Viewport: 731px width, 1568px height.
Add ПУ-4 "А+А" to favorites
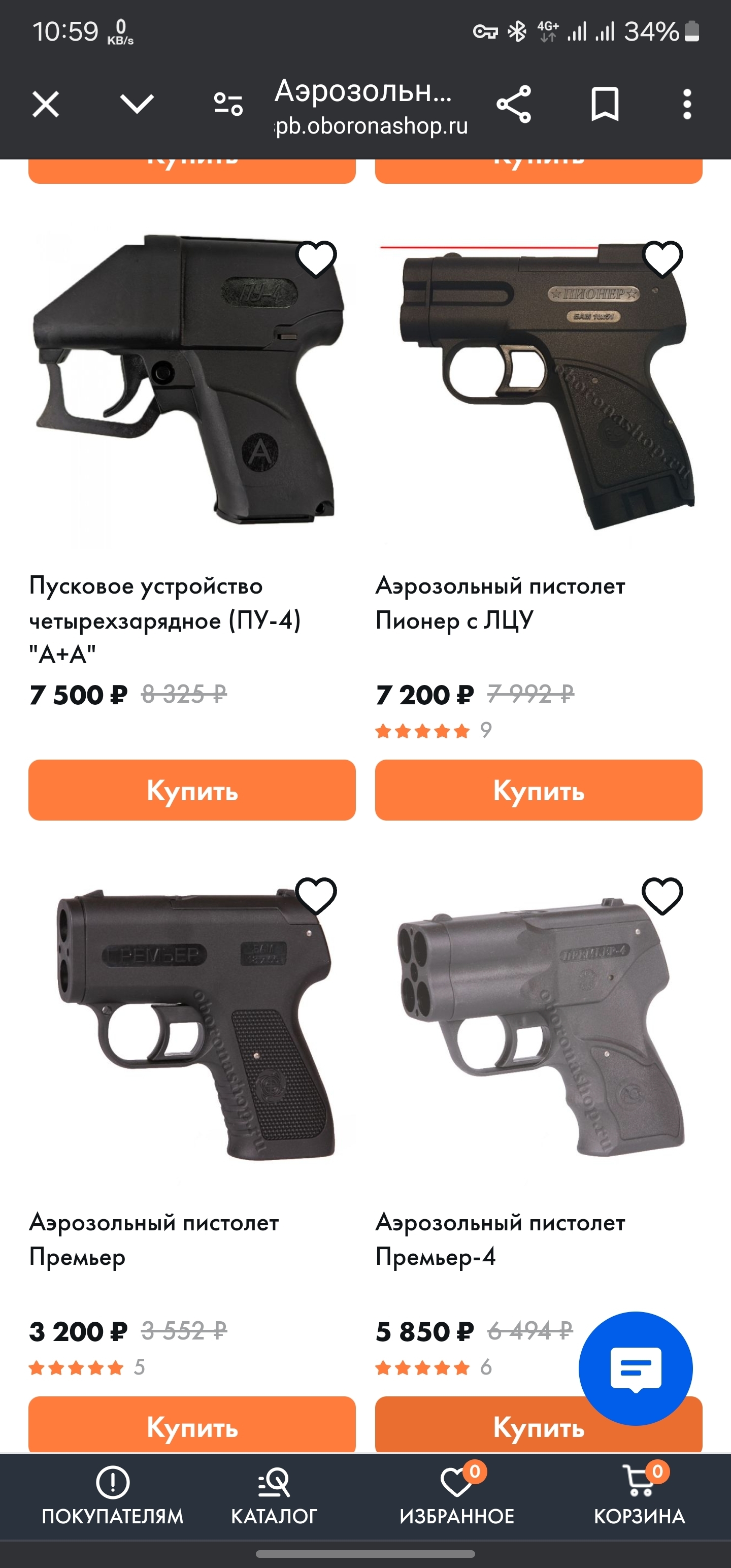click(x=316, y=259)
